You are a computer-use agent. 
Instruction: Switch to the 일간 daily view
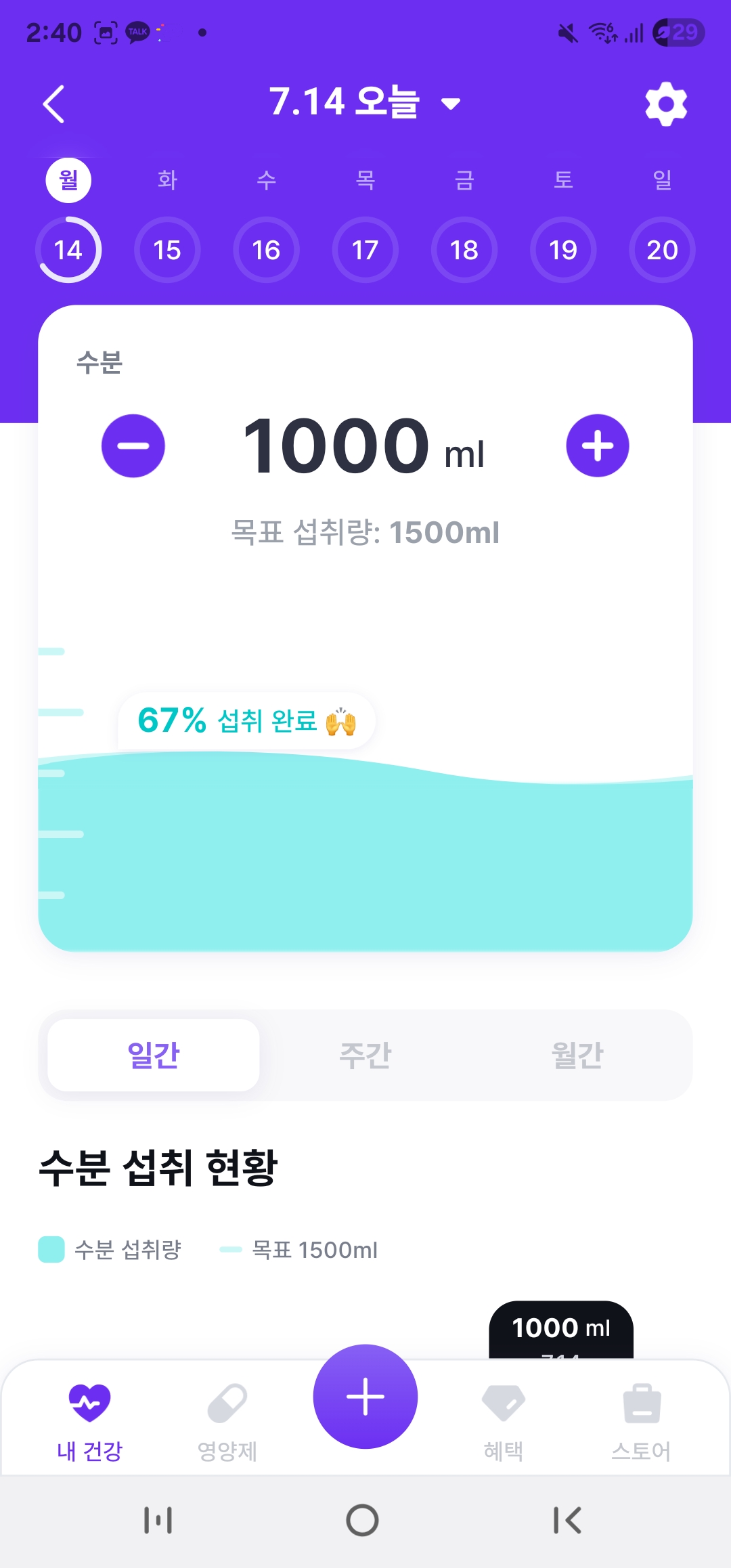coord(154,1055)
